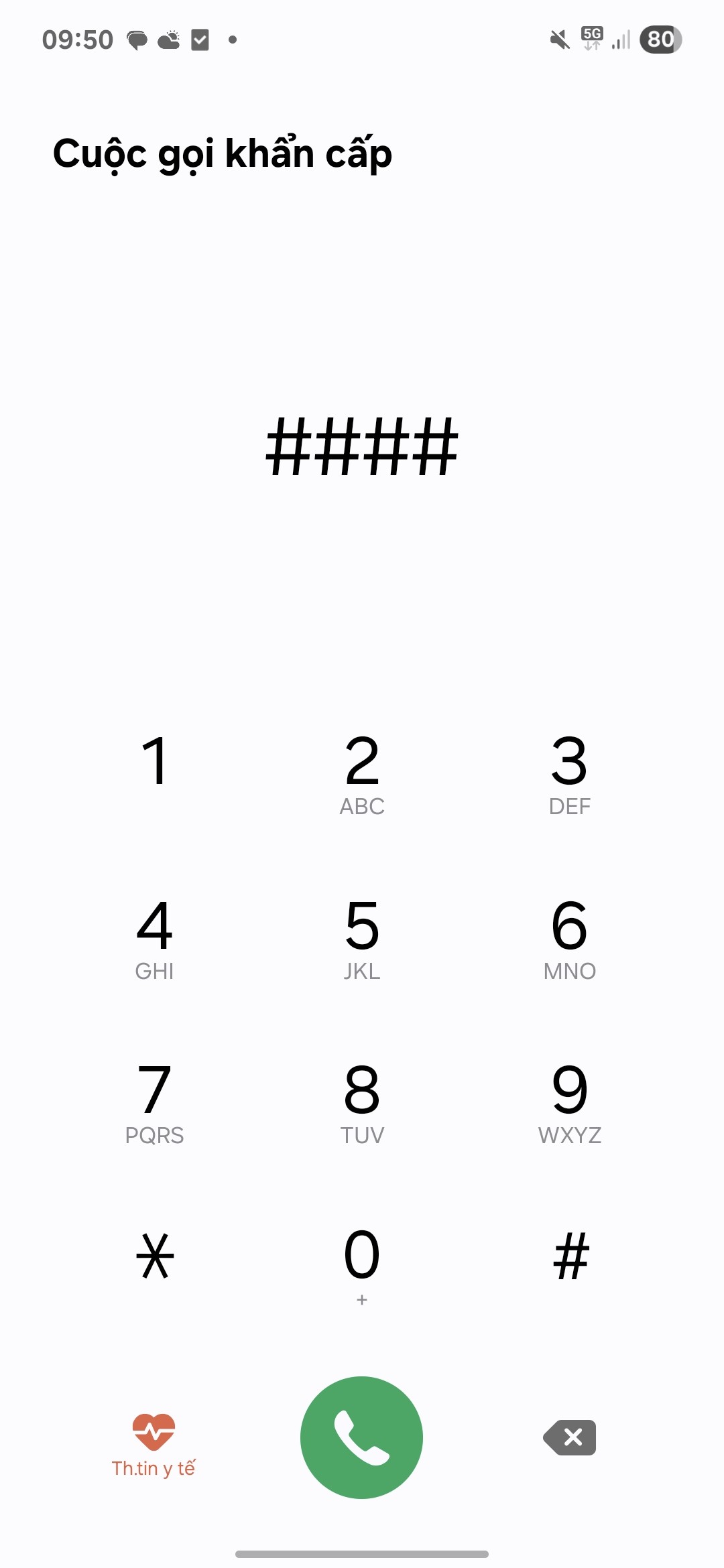Tap the 4 GHI key
724x1568 pixels.
[x=154, y=937]
